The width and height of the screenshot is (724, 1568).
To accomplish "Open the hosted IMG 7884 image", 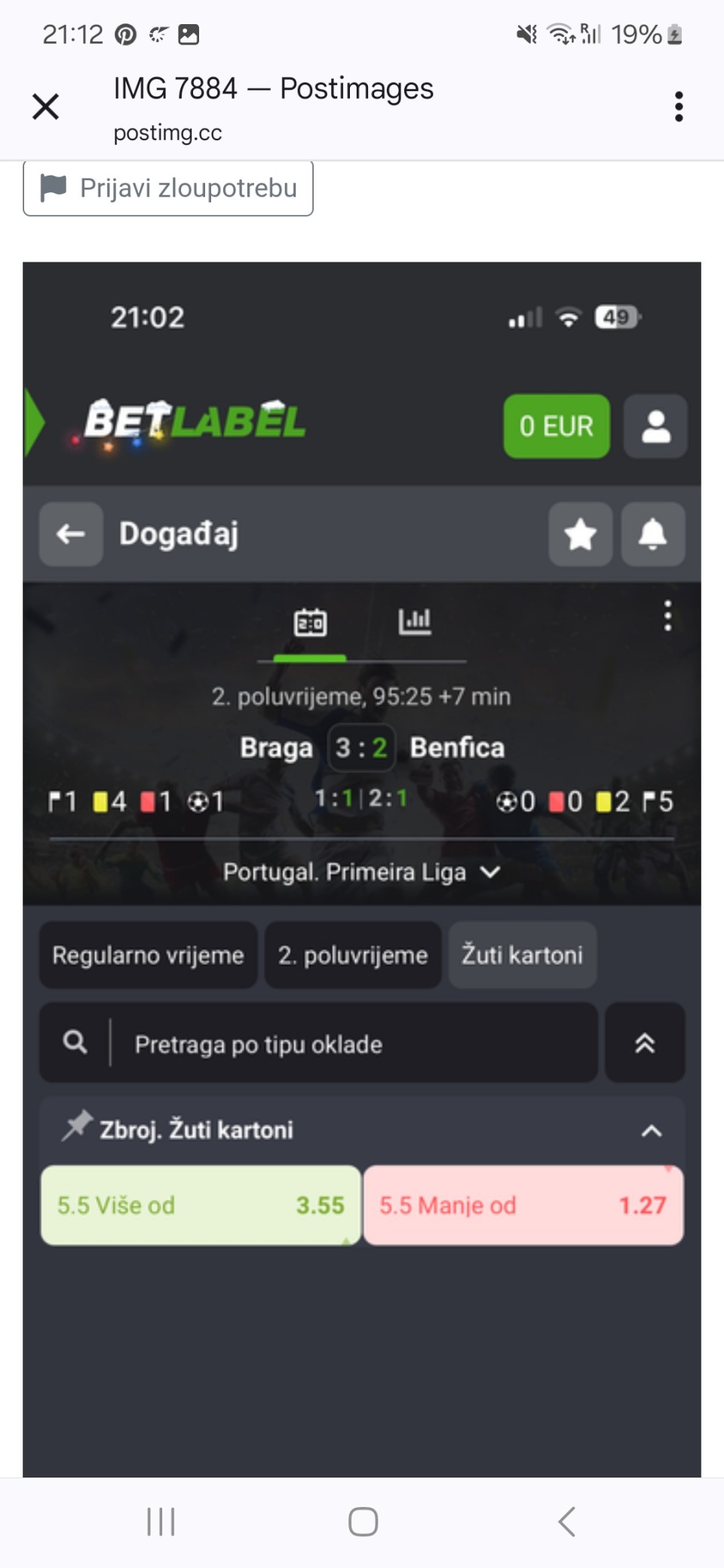I will click(x=362, y=867).
